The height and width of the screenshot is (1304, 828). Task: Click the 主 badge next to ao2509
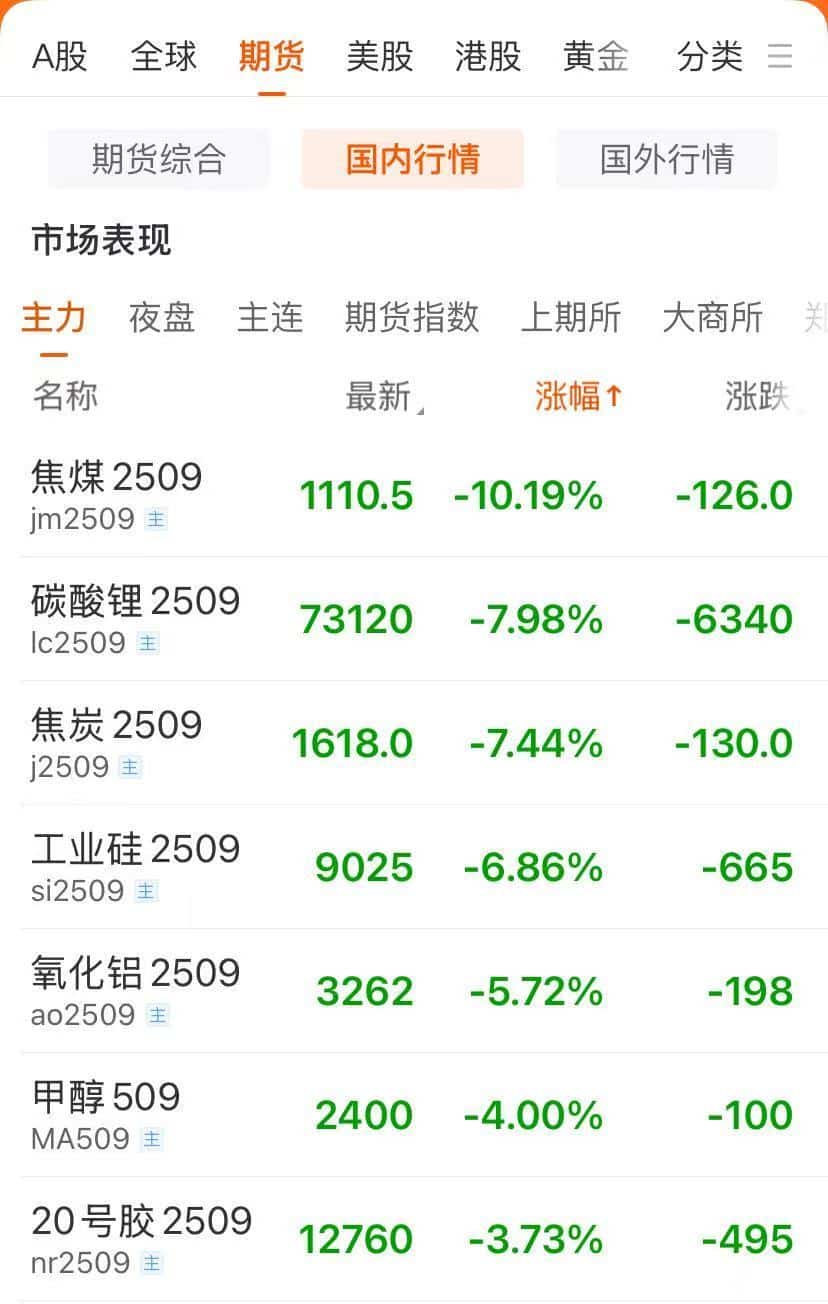(x=156, y=1016)
